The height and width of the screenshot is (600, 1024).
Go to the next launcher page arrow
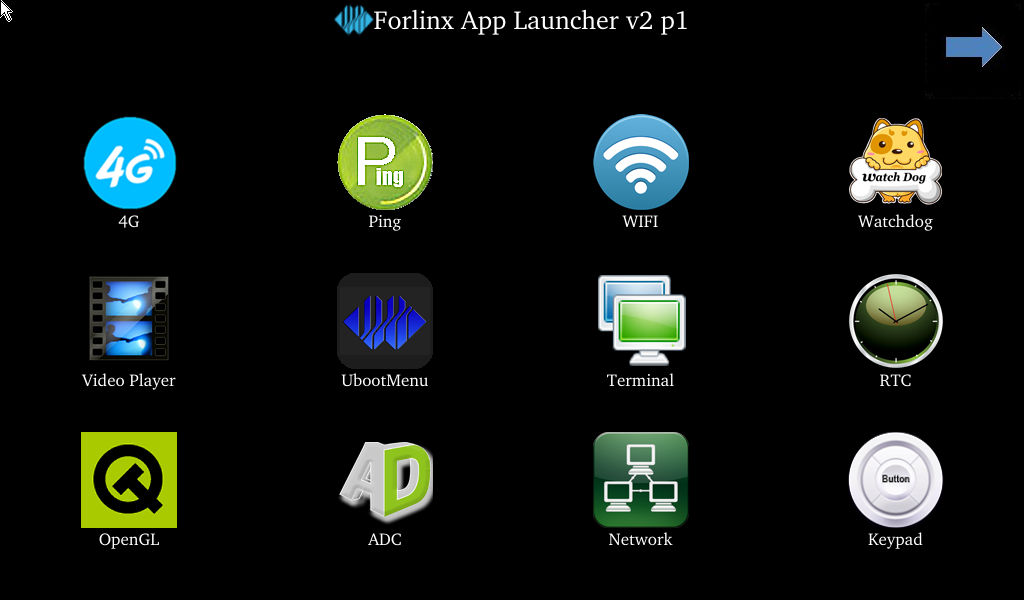coord(973,47)
